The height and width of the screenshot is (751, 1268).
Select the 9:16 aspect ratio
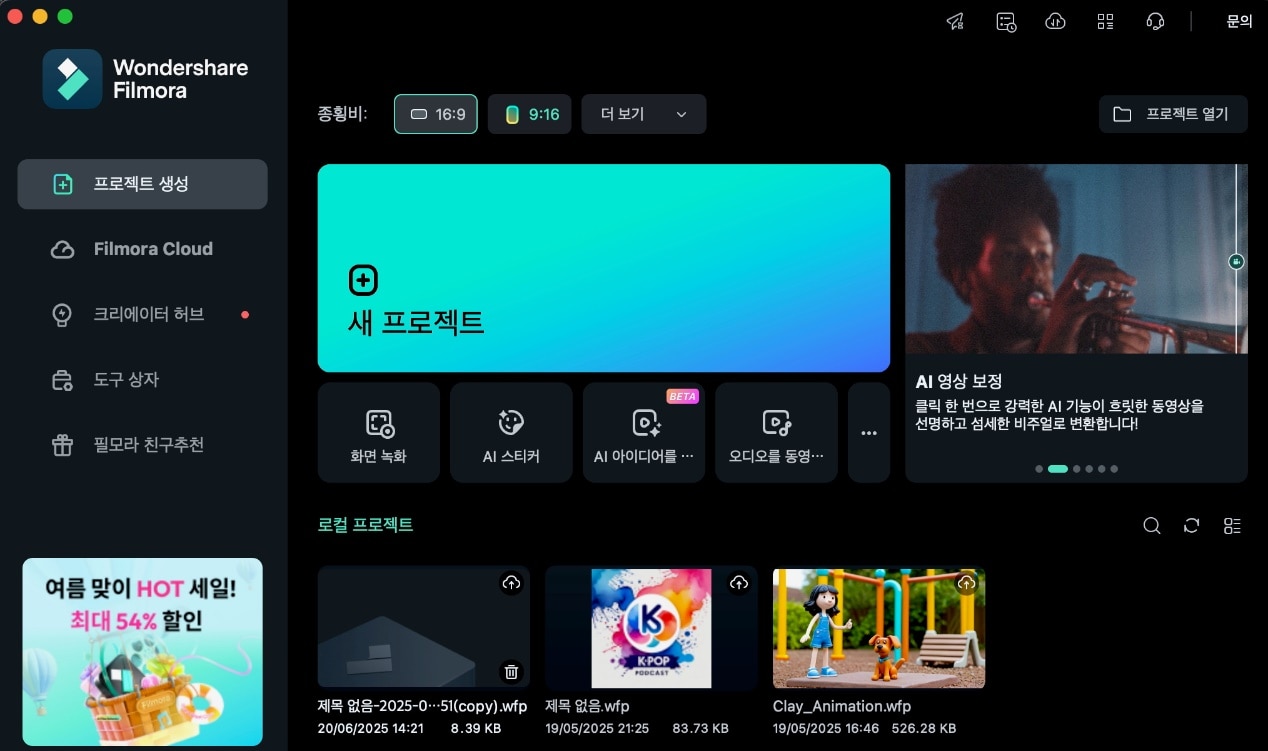point(530,114)
